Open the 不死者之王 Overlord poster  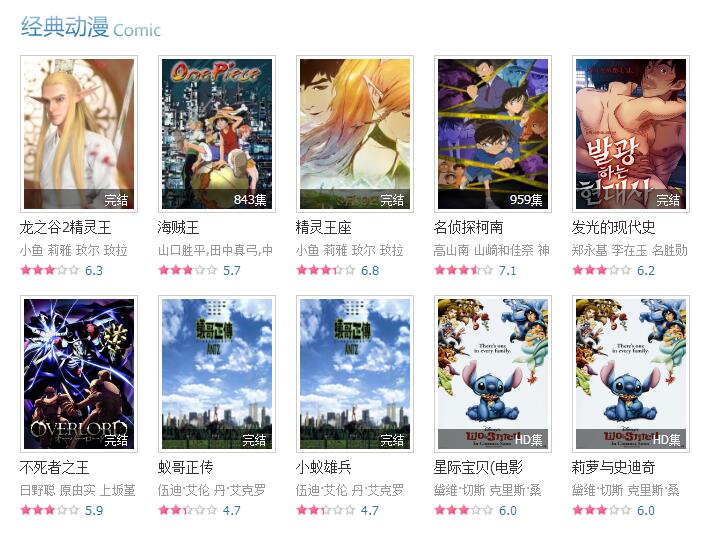pos(79,374)
